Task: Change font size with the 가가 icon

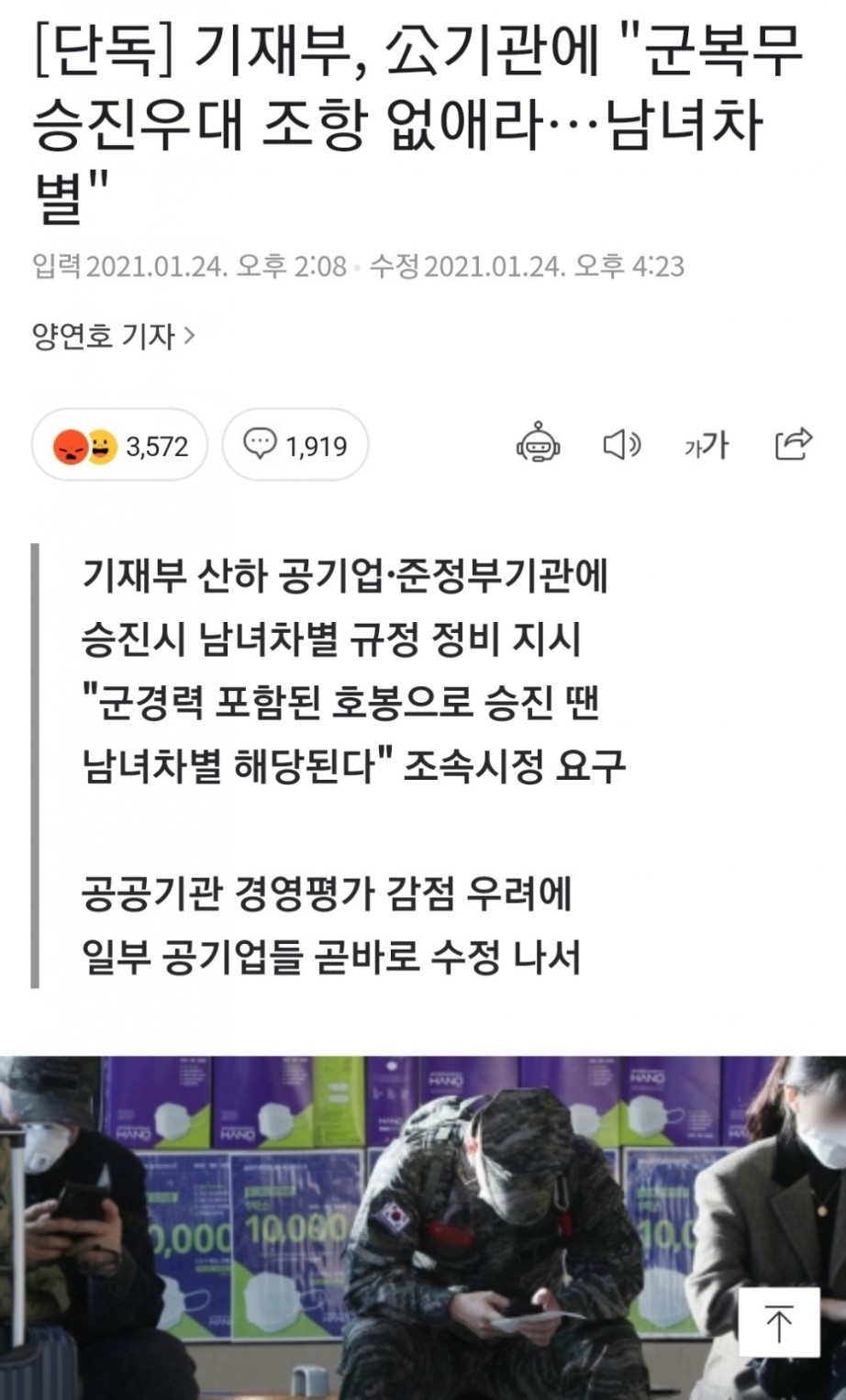Action: pyautogui.click(x=706, y=445)
